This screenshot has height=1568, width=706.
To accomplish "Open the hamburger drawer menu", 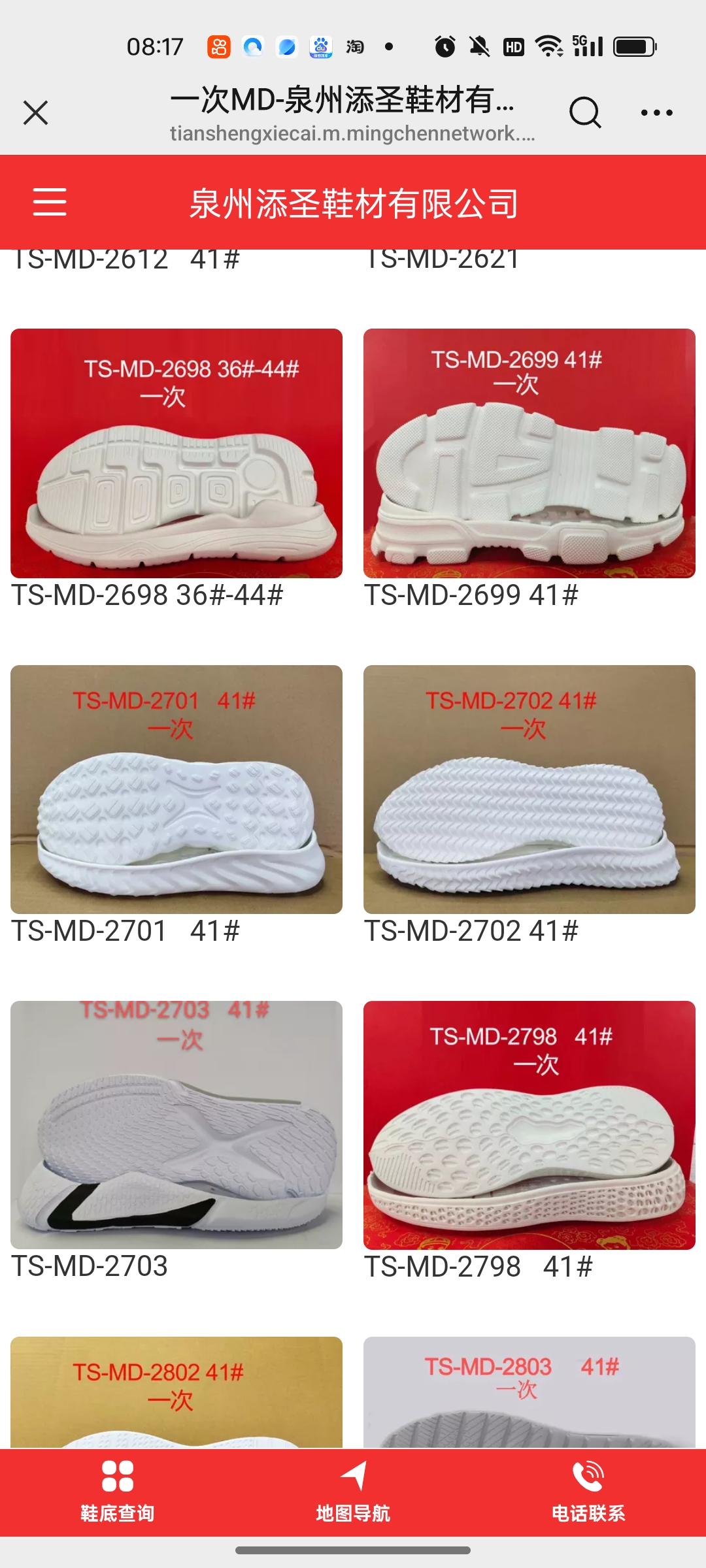I will (50, 201).
